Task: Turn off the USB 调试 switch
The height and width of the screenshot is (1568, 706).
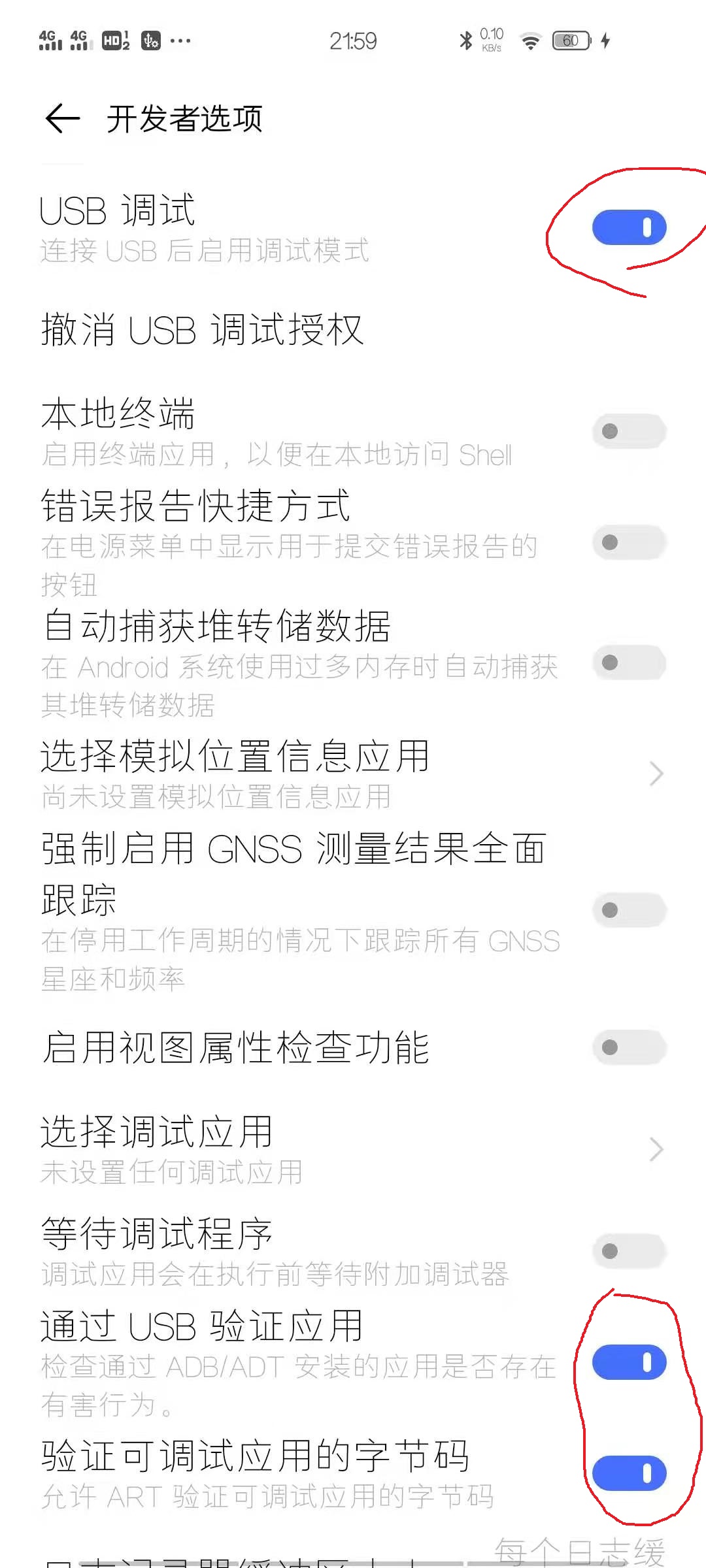Action: (629, 227)
